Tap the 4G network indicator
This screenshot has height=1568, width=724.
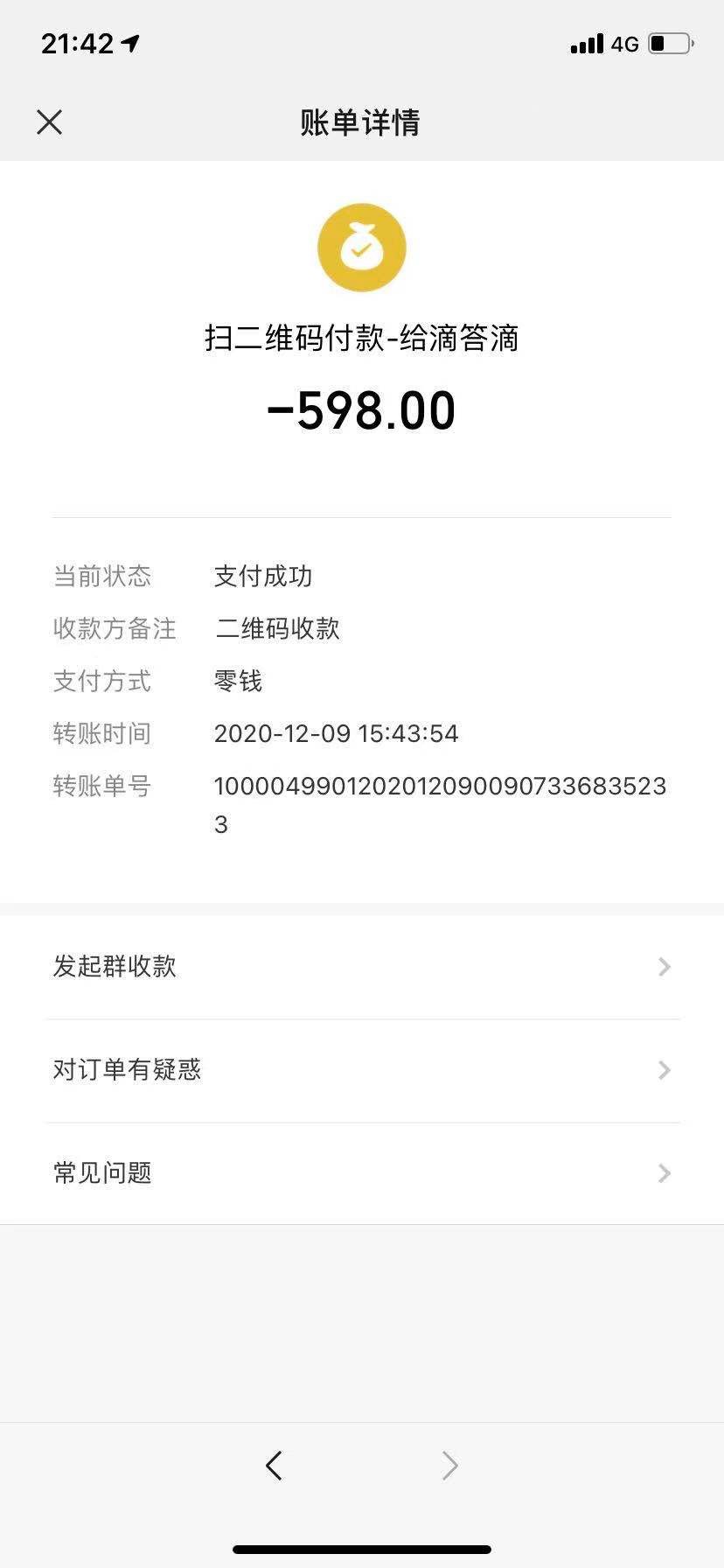[x=623, y=44]
